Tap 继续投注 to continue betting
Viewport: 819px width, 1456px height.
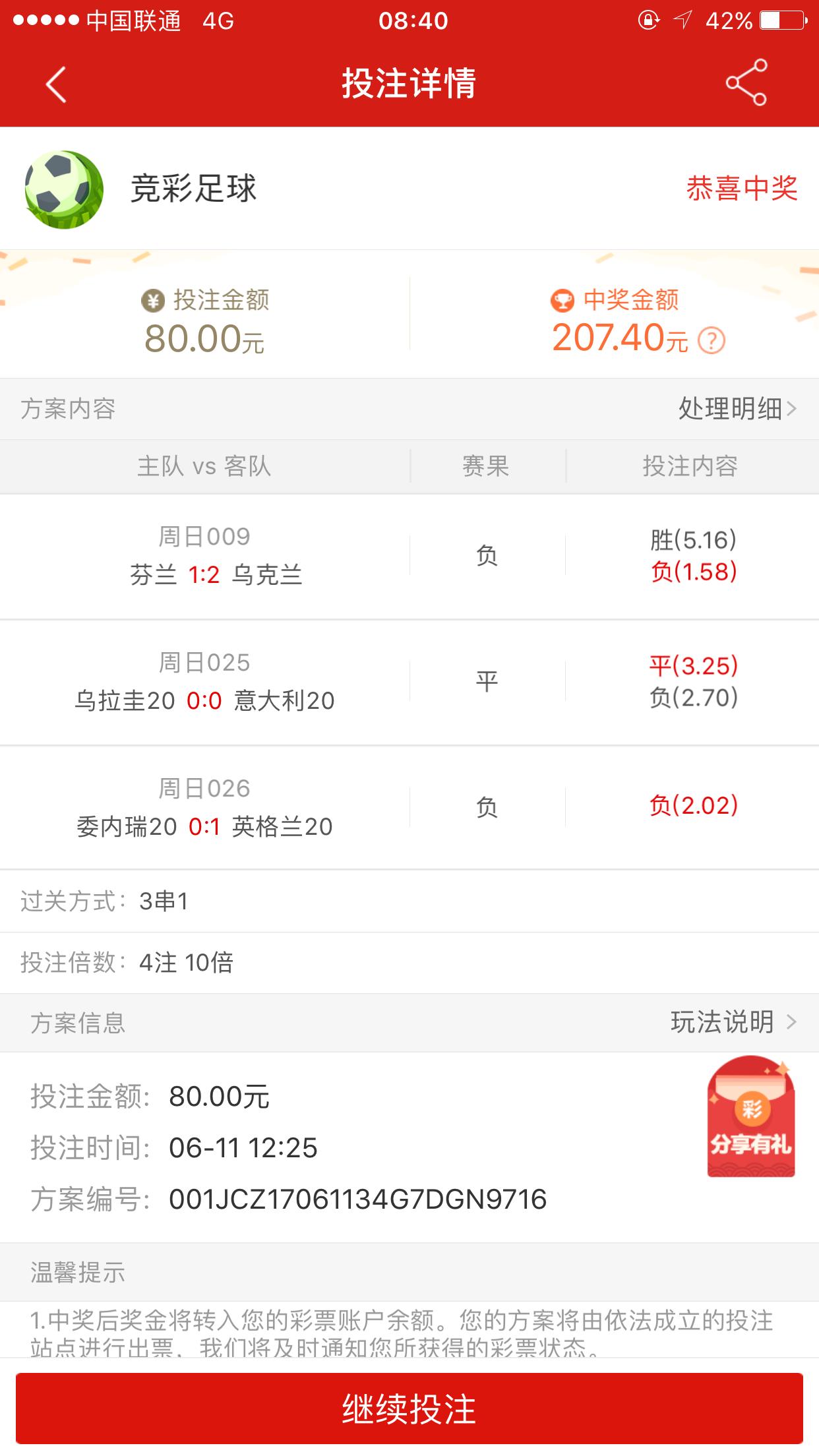click(x=409, y=1408)
